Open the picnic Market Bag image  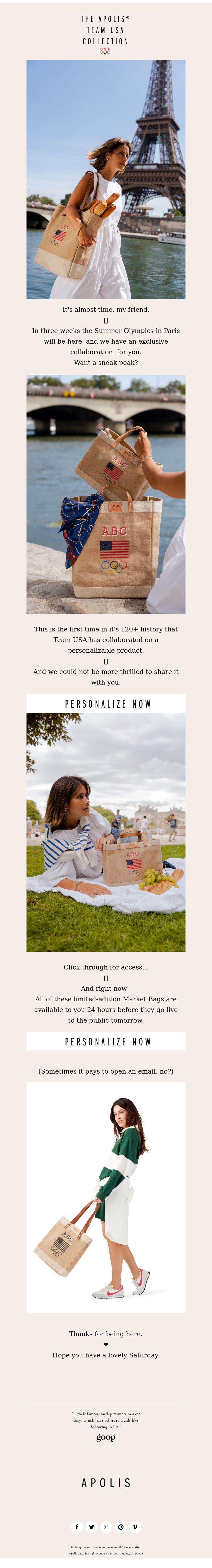[x=106, y=832]
